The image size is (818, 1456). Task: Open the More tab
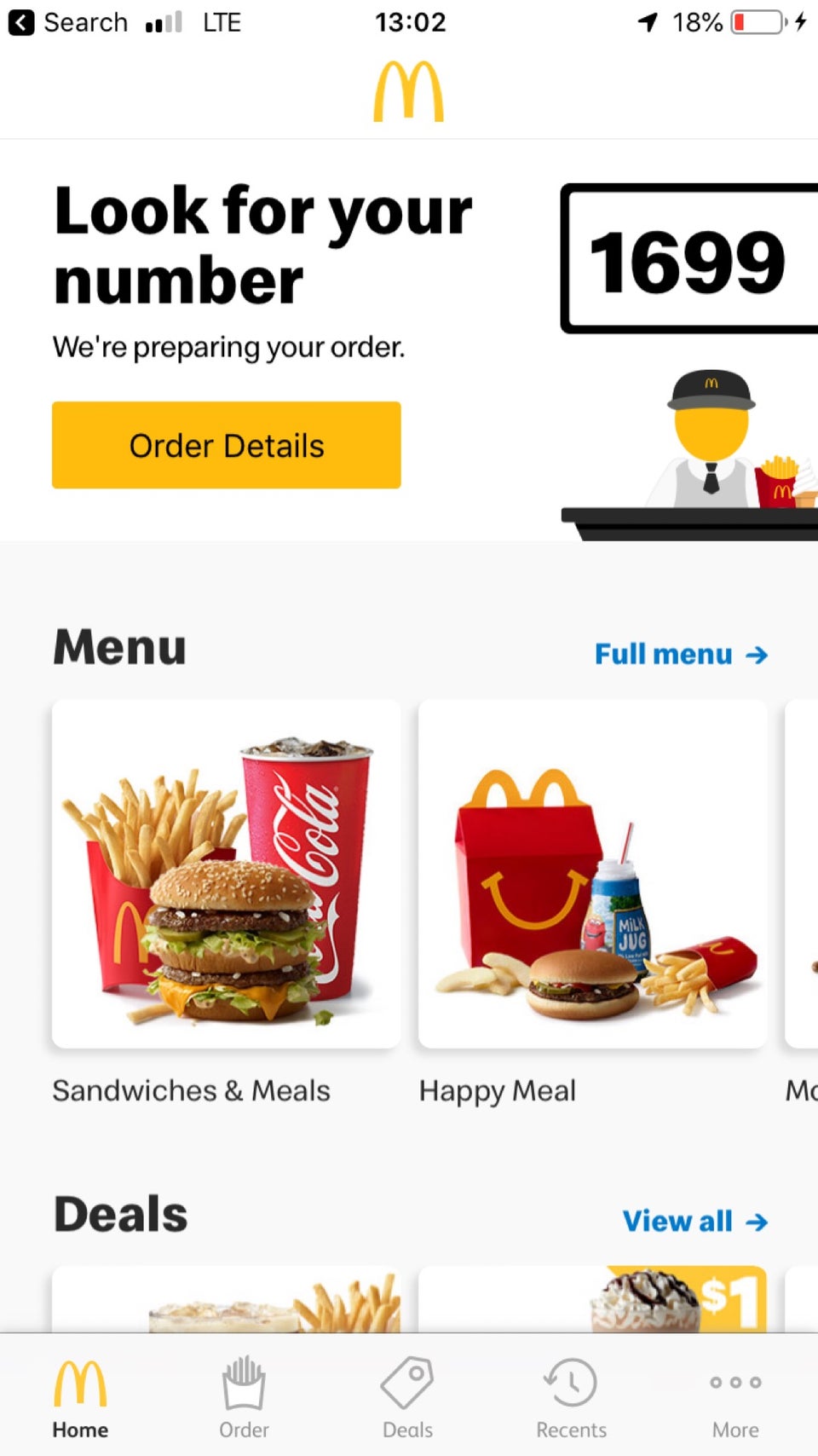[x=735, y=1398]
